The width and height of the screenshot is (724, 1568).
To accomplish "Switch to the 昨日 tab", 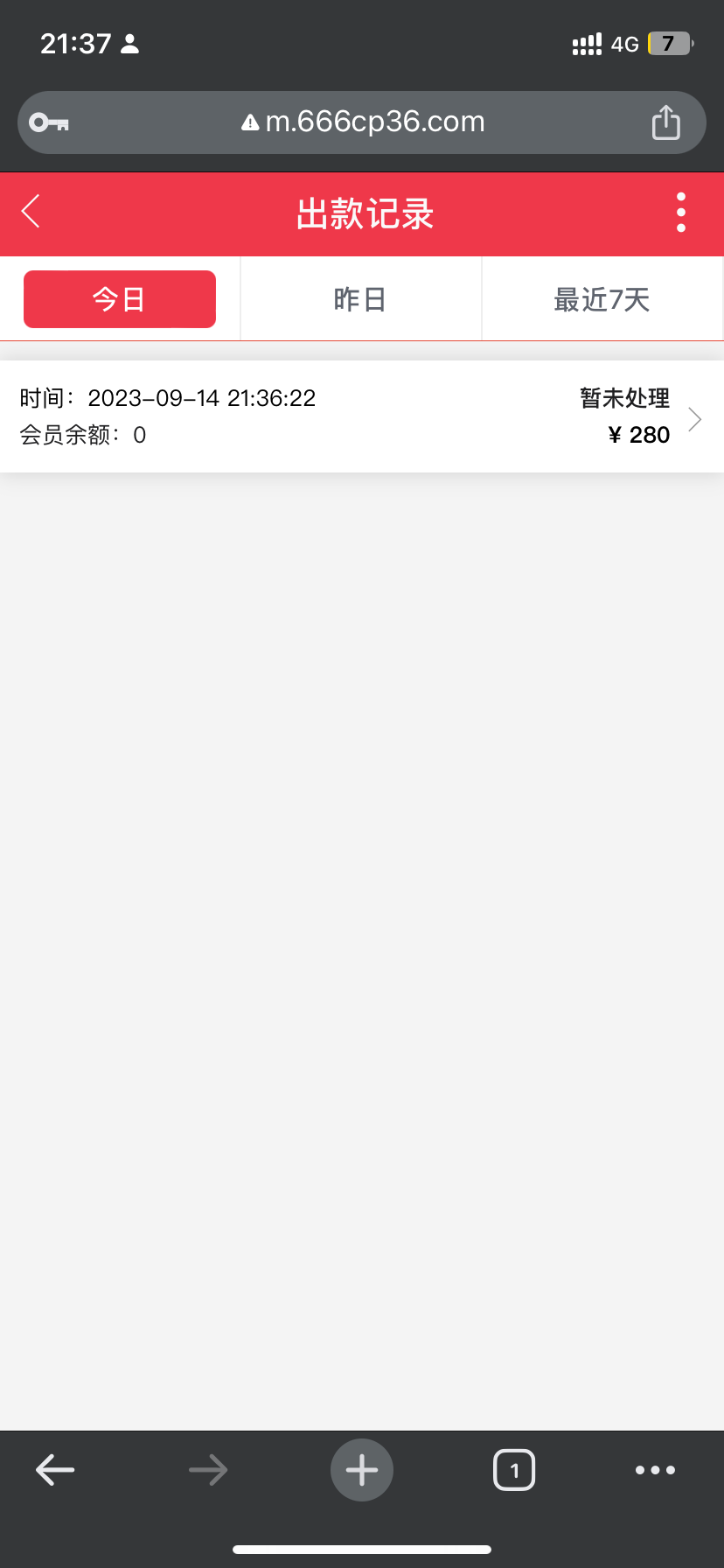I will click(x=360, y=299).
